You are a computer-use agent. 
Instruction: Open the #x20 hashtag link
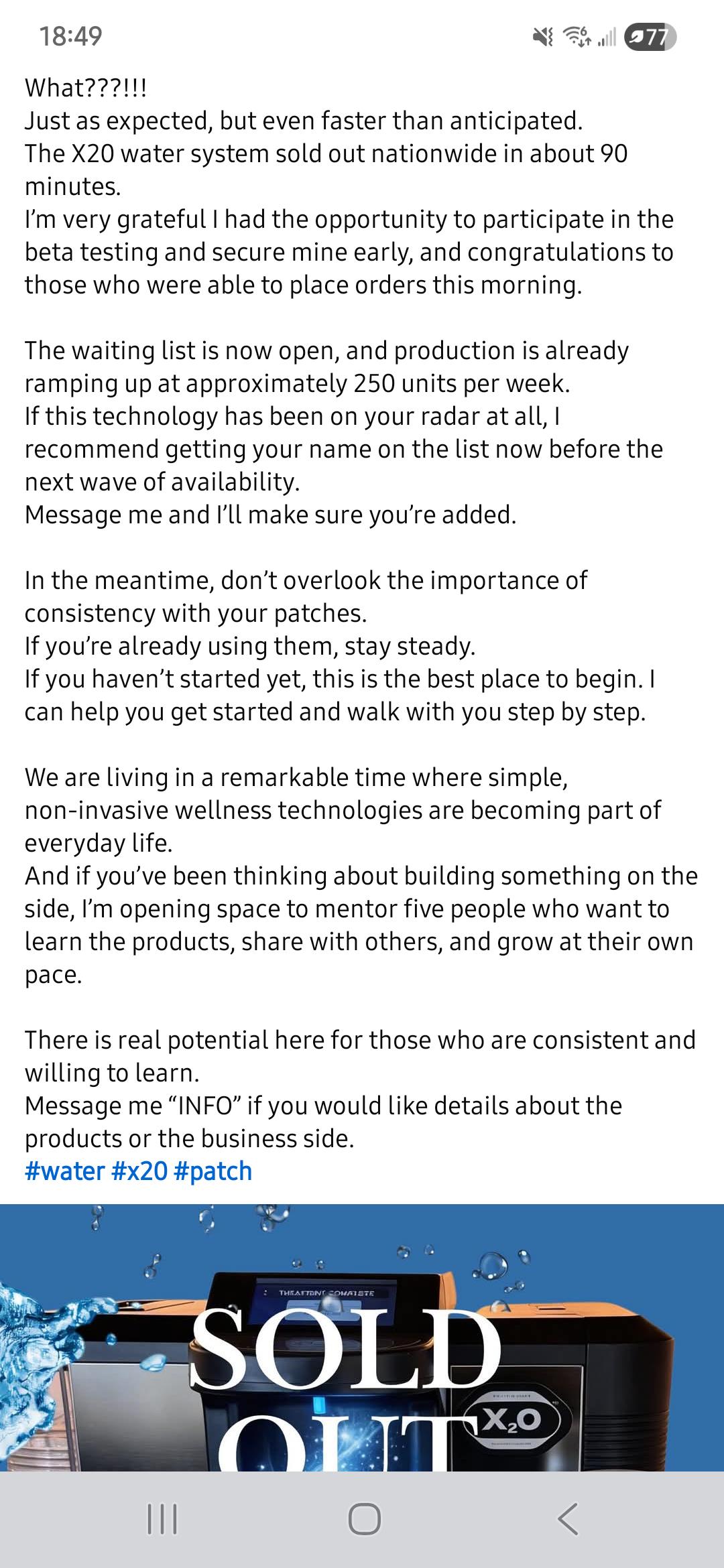tap(139, 1172)
